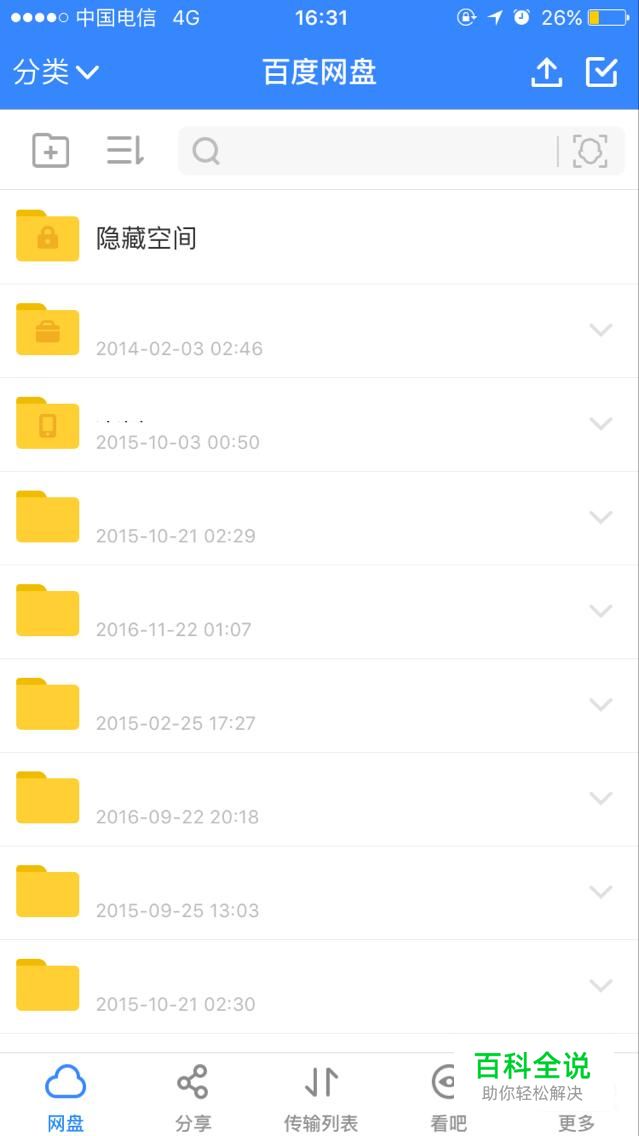Create a new folder

pos(51,151)
